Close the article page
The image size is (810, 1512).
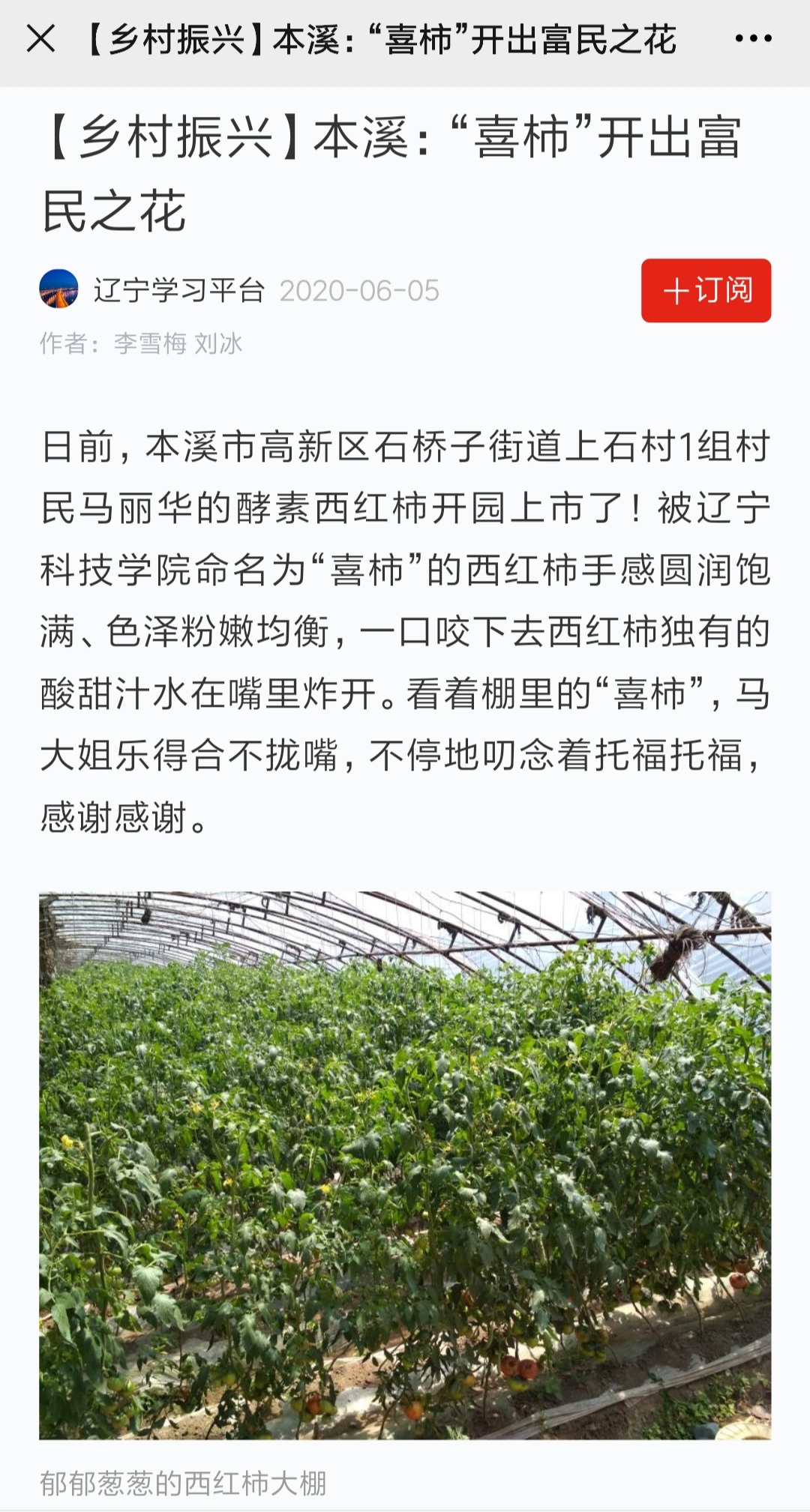point(40,38)
